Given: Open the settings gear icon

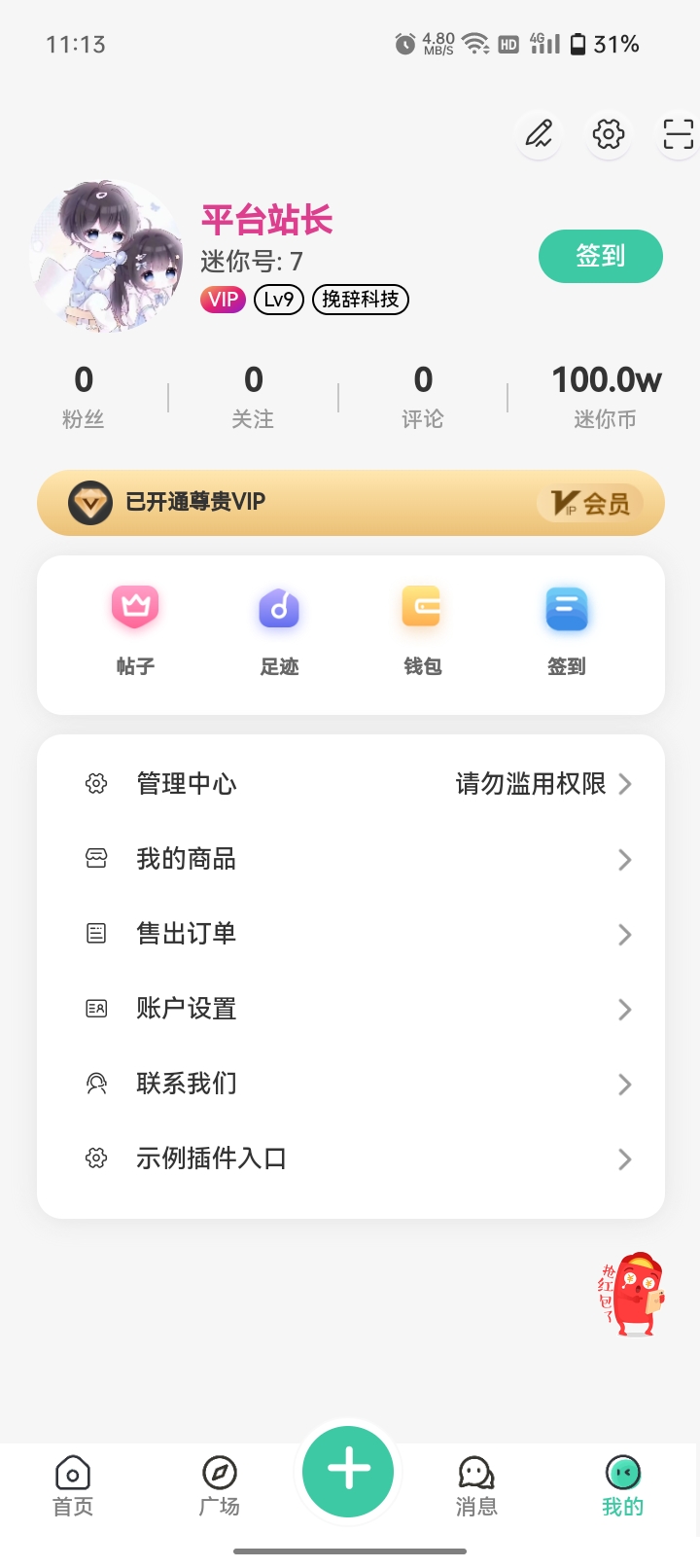Looking at the screenshot, I should (x=609, y=133).
